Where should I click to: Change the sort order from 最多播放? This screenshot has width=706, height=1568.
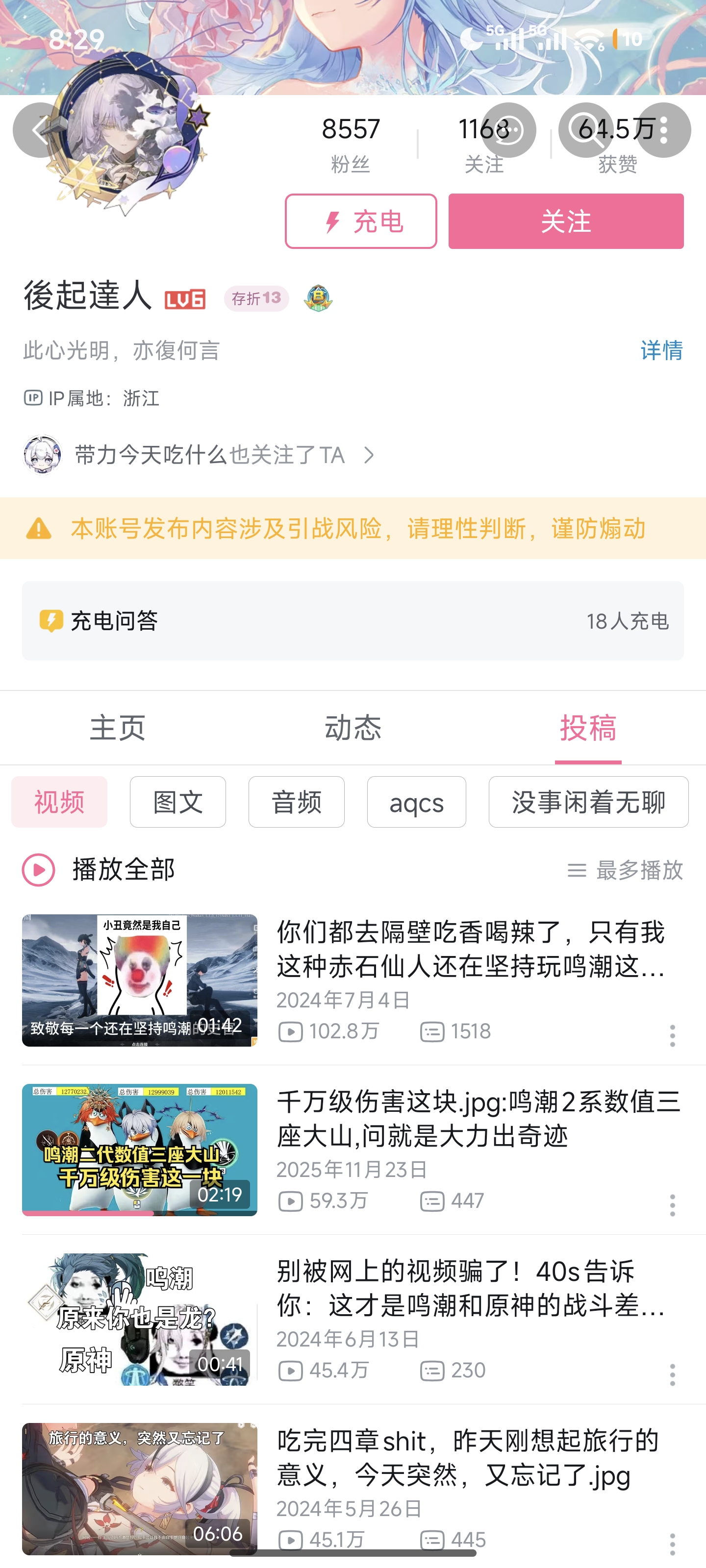(x=625, y=870)
